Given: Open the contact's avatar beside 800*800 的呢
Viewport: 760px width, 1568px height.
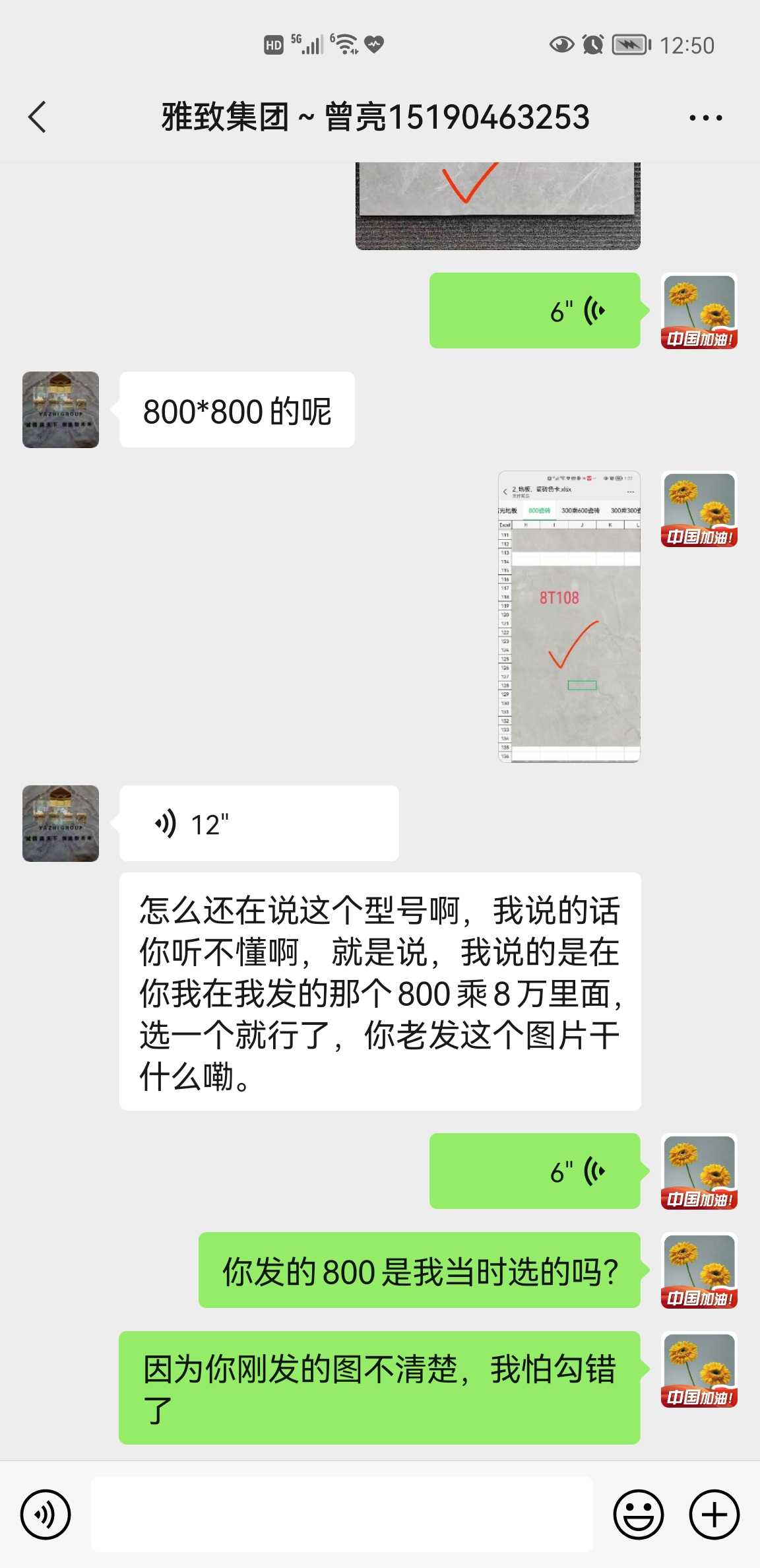Looking at the screenshot, I should [61, 410].
